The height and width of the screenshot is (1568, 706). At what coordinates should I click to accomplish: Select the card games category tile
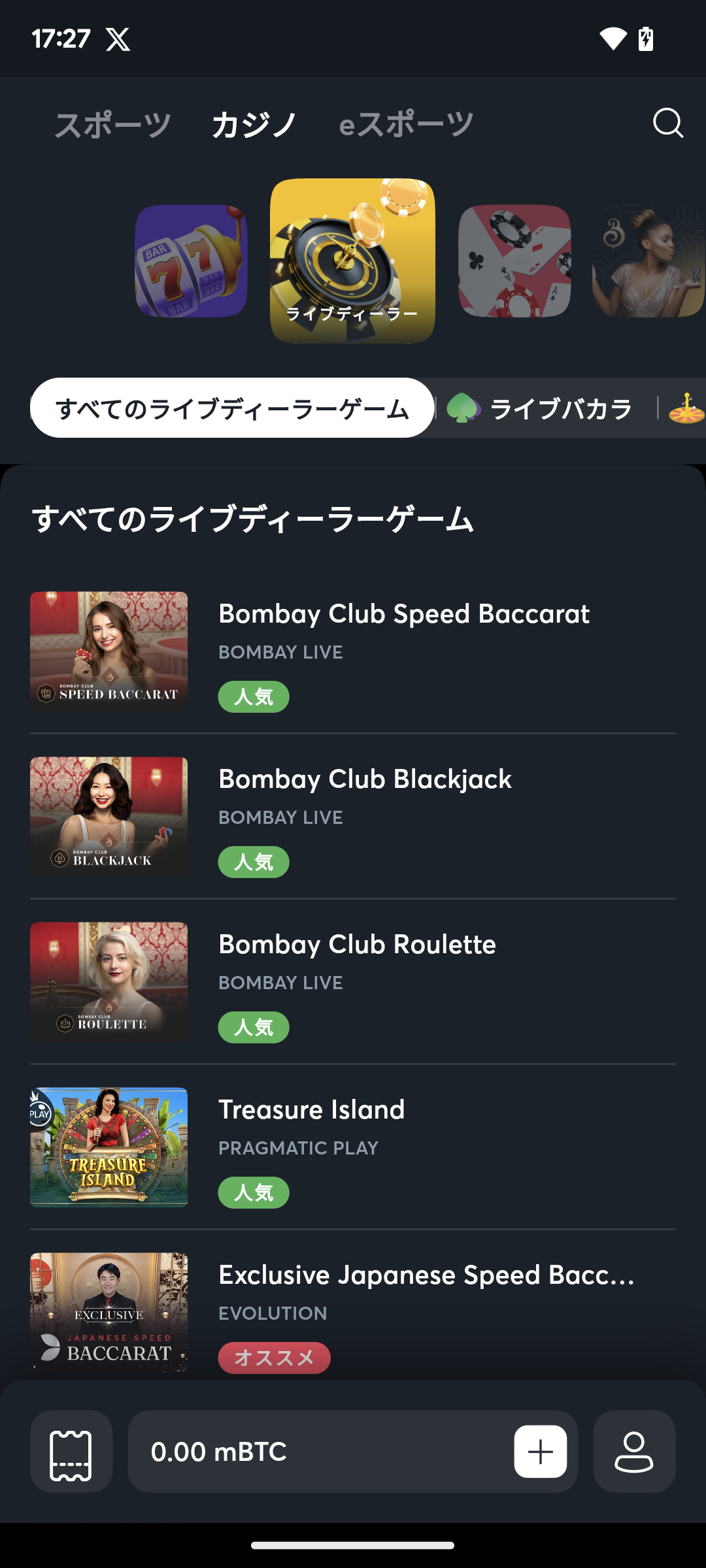point(514,261)
